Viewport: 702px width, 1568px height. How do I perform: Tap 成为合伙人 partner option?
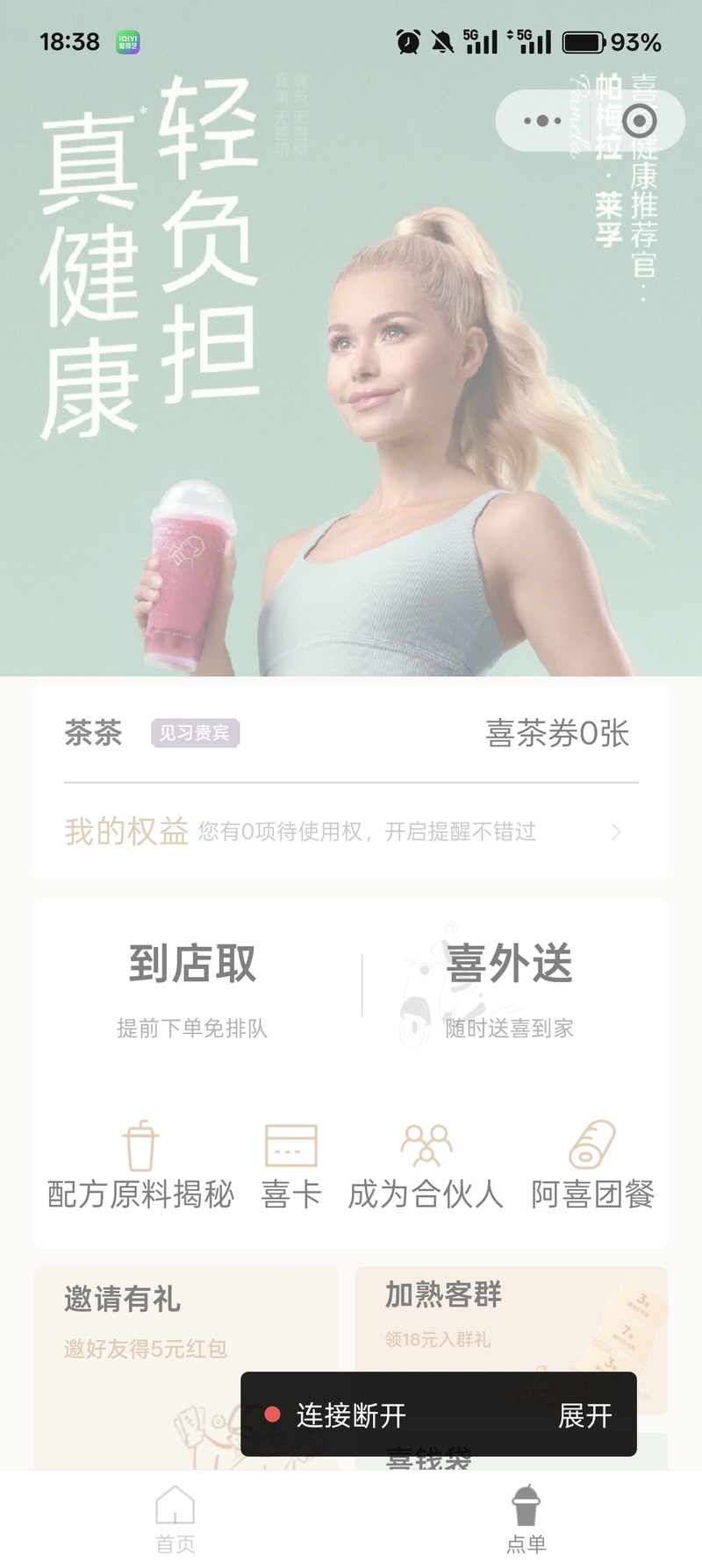(x=426, y=1166)
